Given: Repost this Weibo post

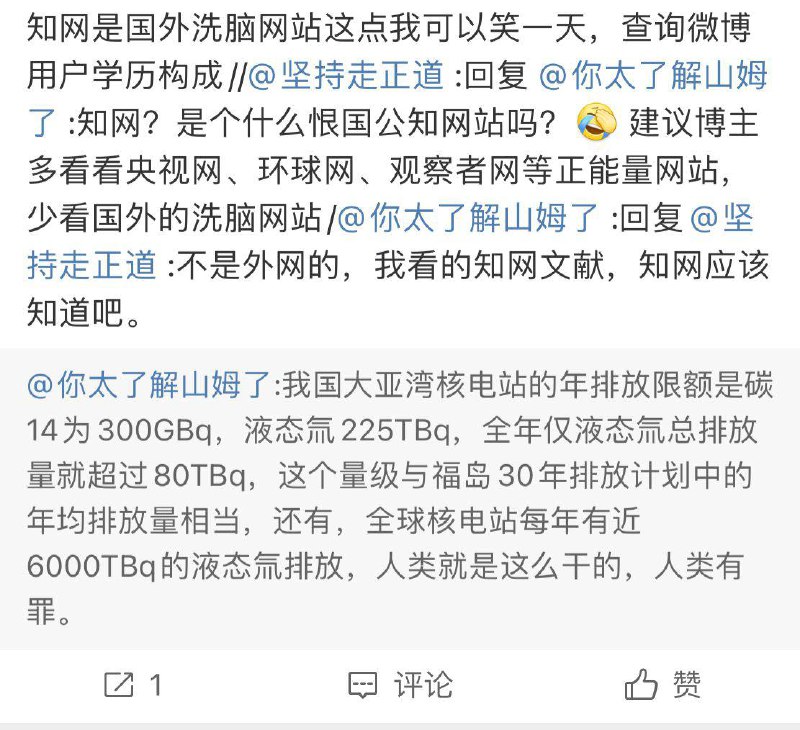Looking at the screenshot, I should coord(133,685).
